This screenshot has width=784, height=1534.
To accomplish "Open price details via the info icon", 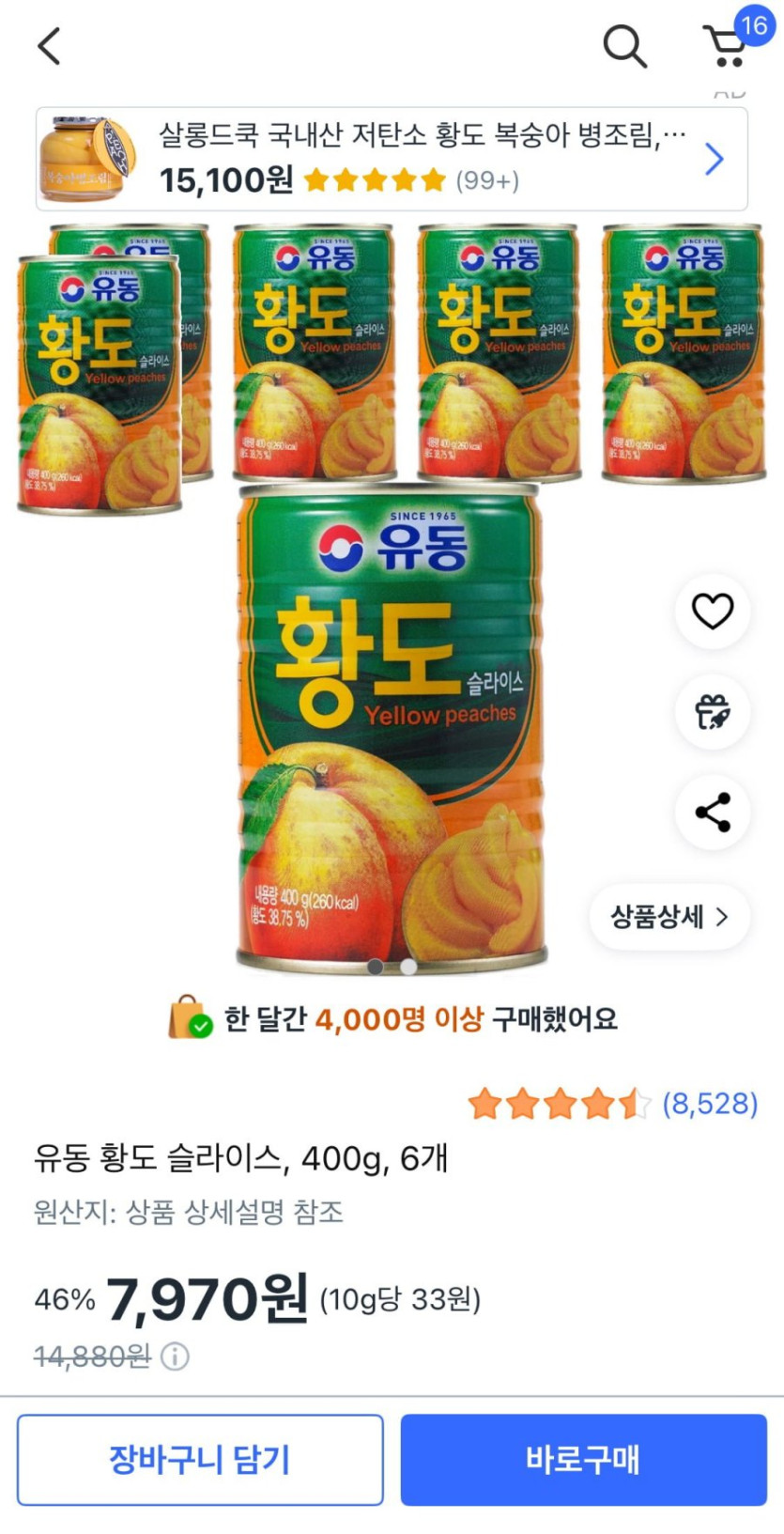I will 172,1356.
